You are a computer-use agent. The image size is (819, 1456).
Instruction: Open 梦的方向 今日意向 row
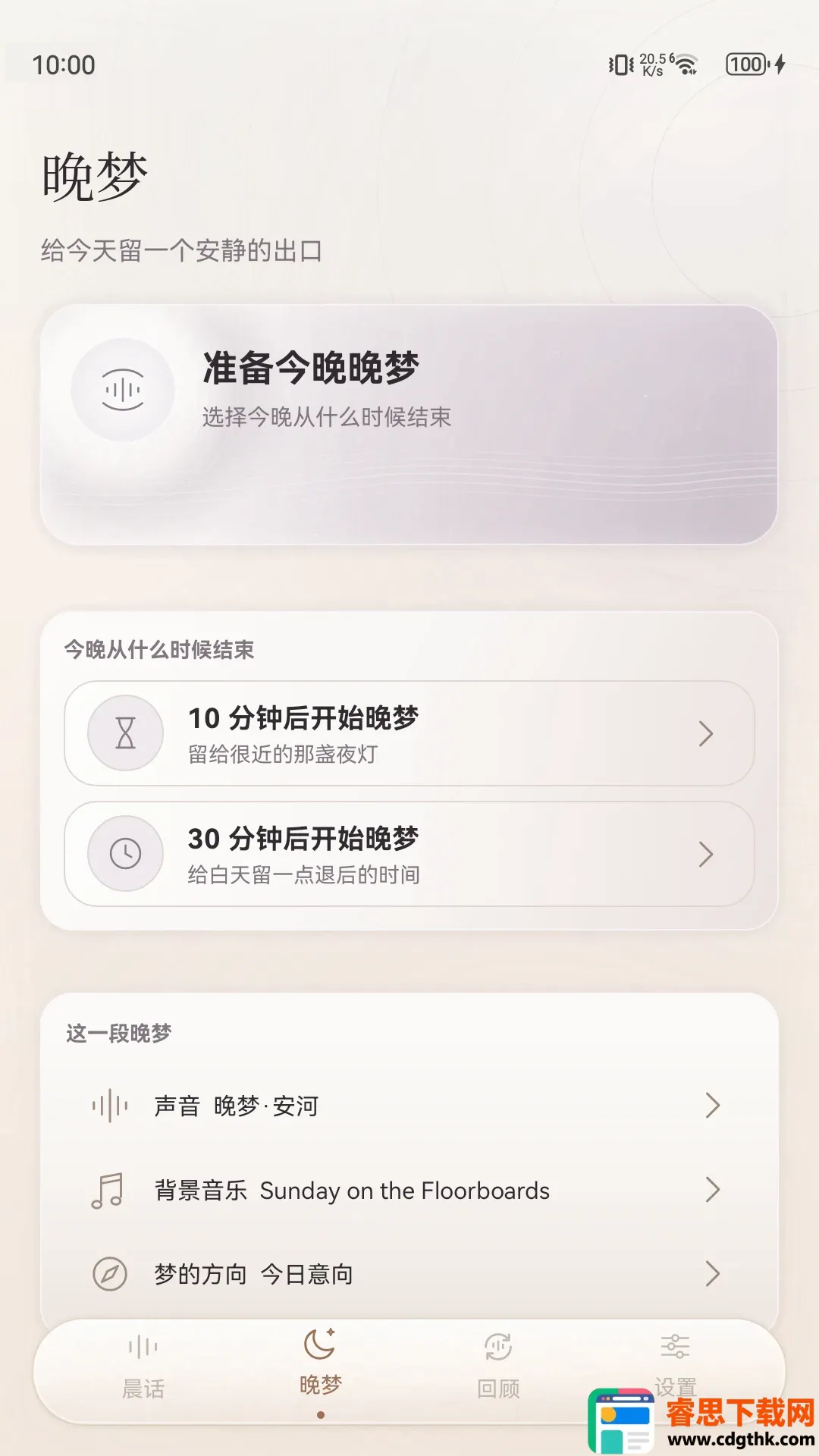[409, 1274]
